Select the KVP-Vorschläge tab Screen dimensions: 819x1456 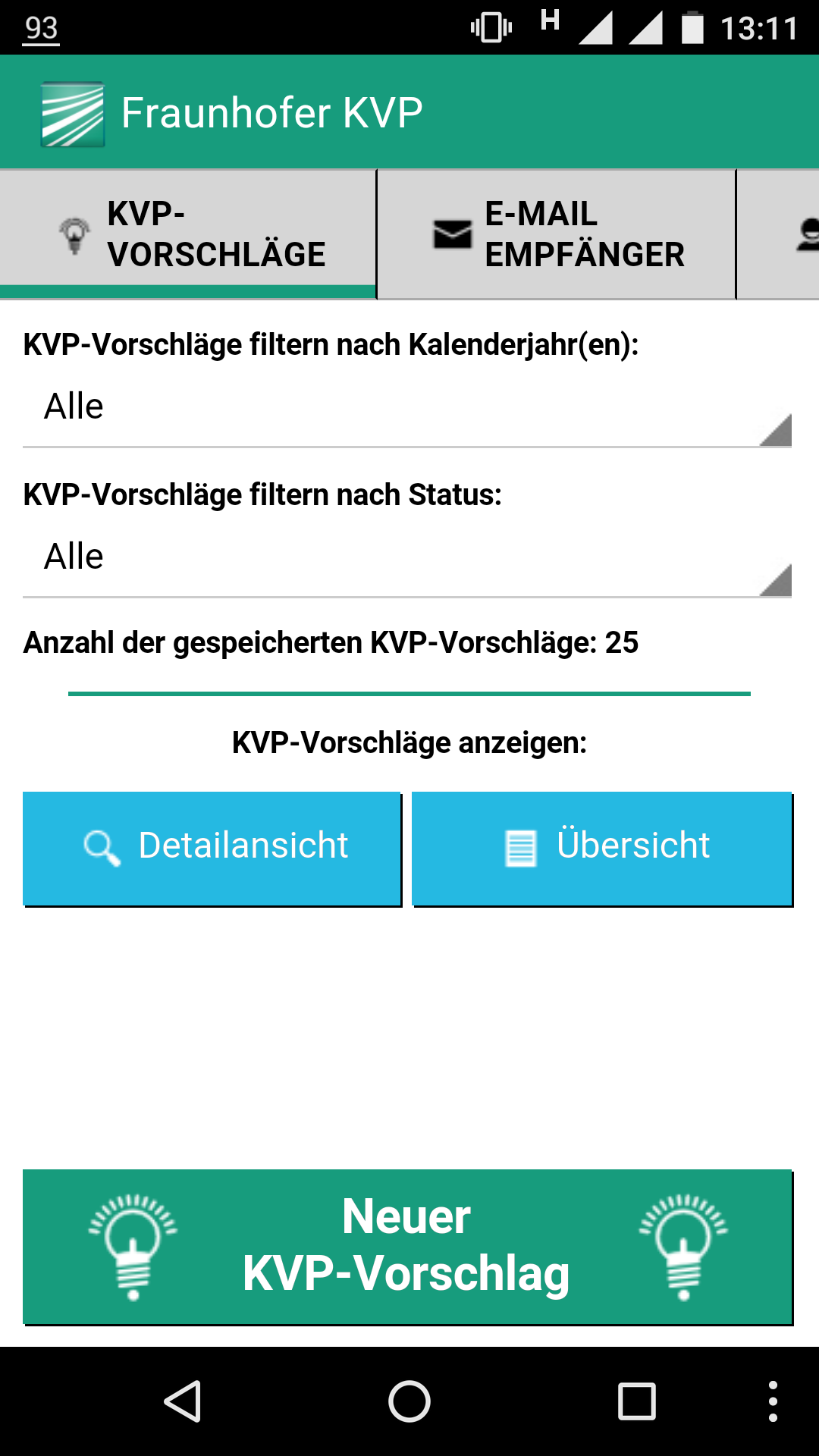coord(188,234)
